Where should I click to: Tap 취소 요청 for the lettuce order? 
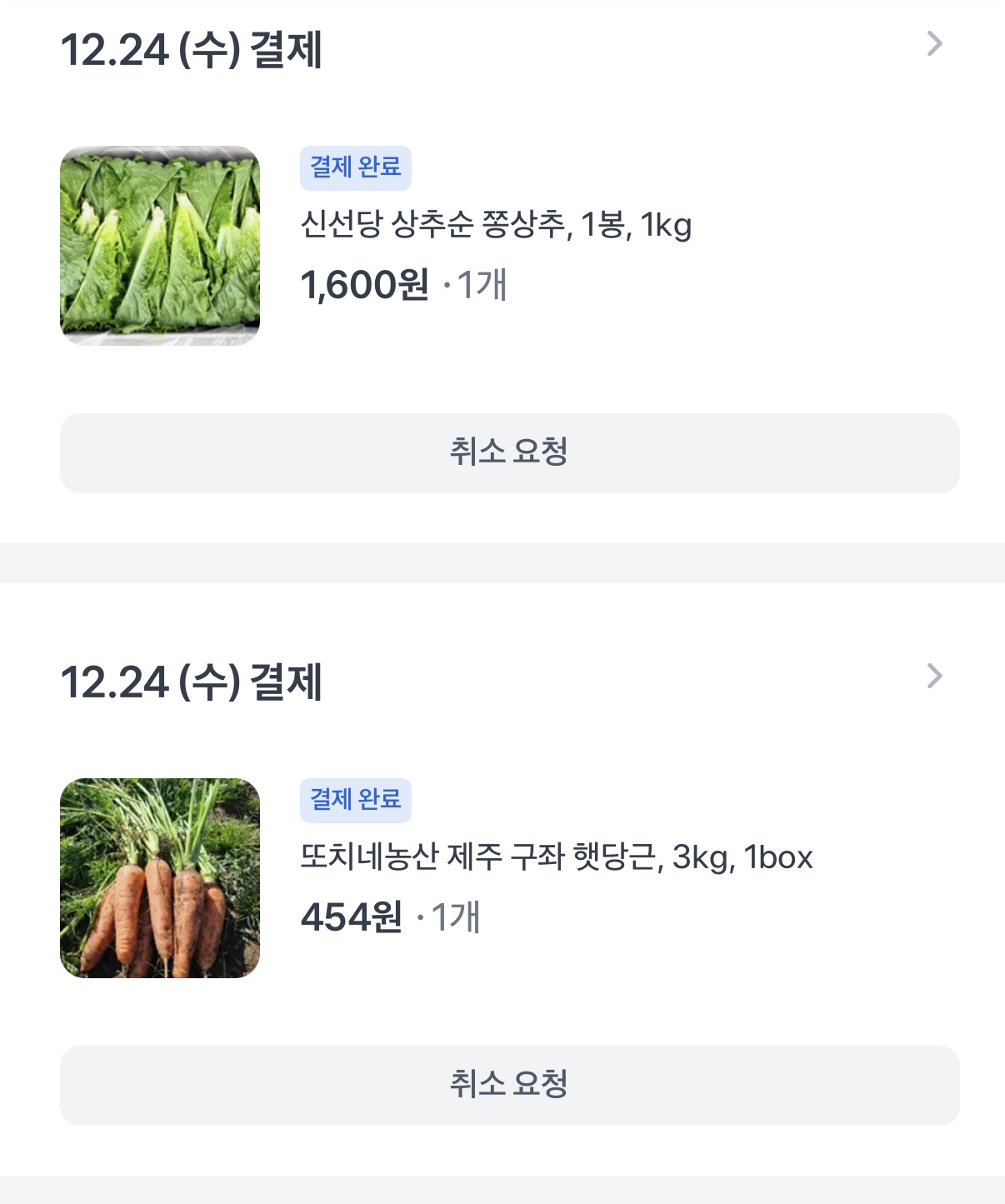[509, 453]
